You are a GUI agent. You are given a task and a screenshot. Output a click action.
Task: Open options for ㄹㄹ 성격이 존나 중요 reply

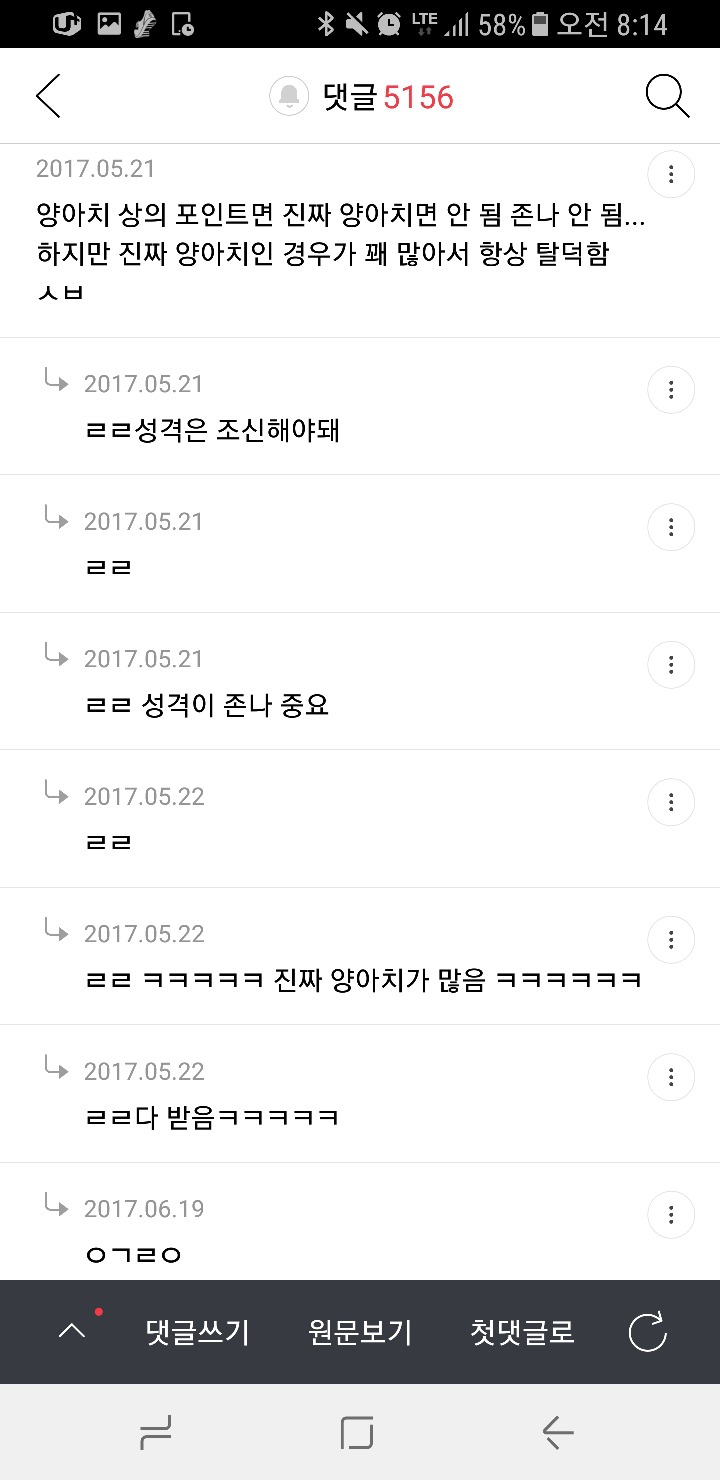tap(671, 665)
